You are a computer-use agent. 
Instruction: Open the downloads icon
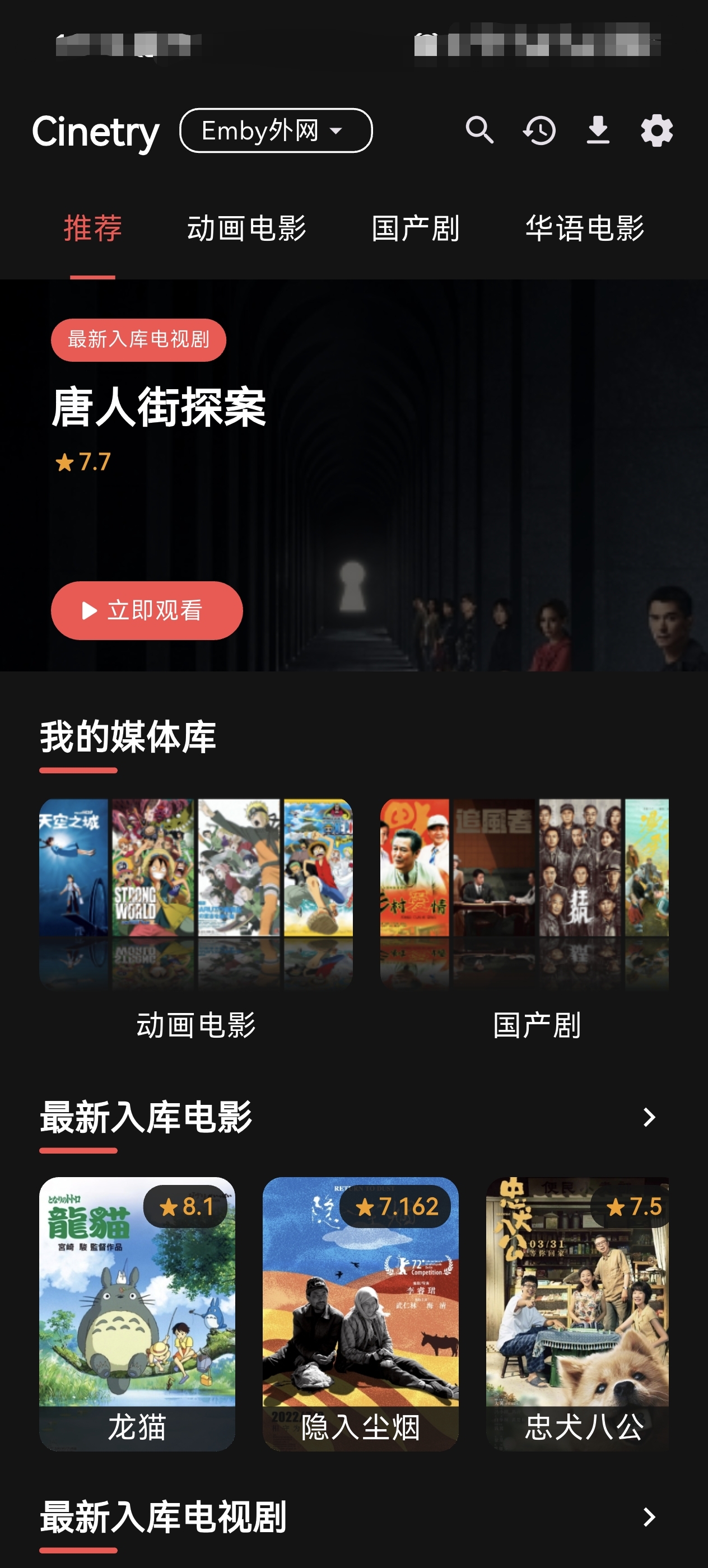click(x=598, y=130)
